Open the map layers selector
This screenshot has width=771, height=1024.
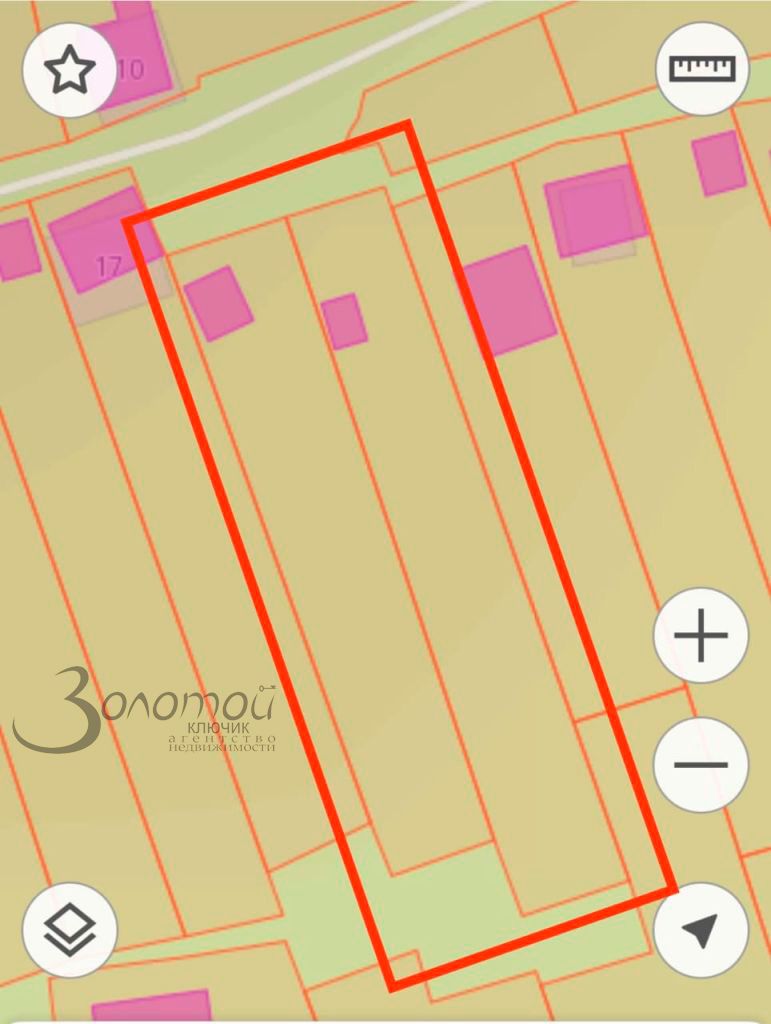pyautogui.click(x=70, y=930)
